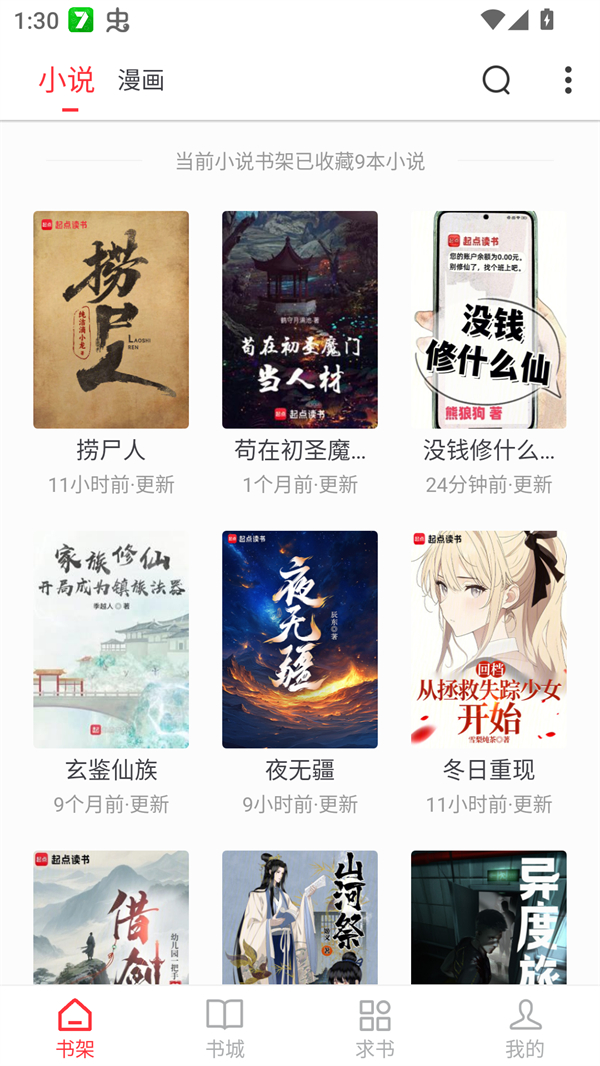Go to the 书城 tab
Image resolution: width=600 pixels, height=1066 pixels.
[225, 1028]
